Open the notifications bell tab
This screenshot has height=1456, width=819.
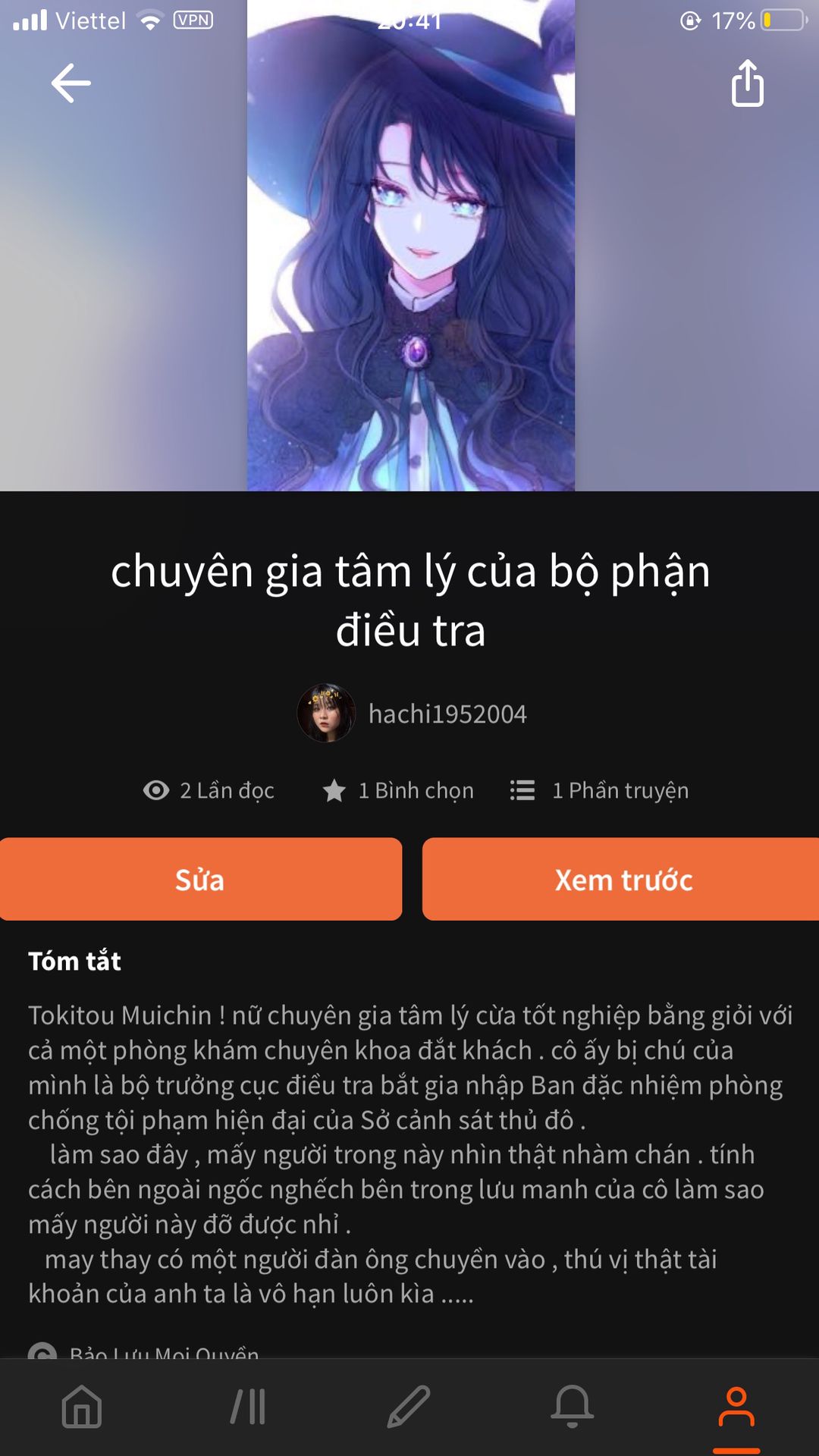[573, 1407]
